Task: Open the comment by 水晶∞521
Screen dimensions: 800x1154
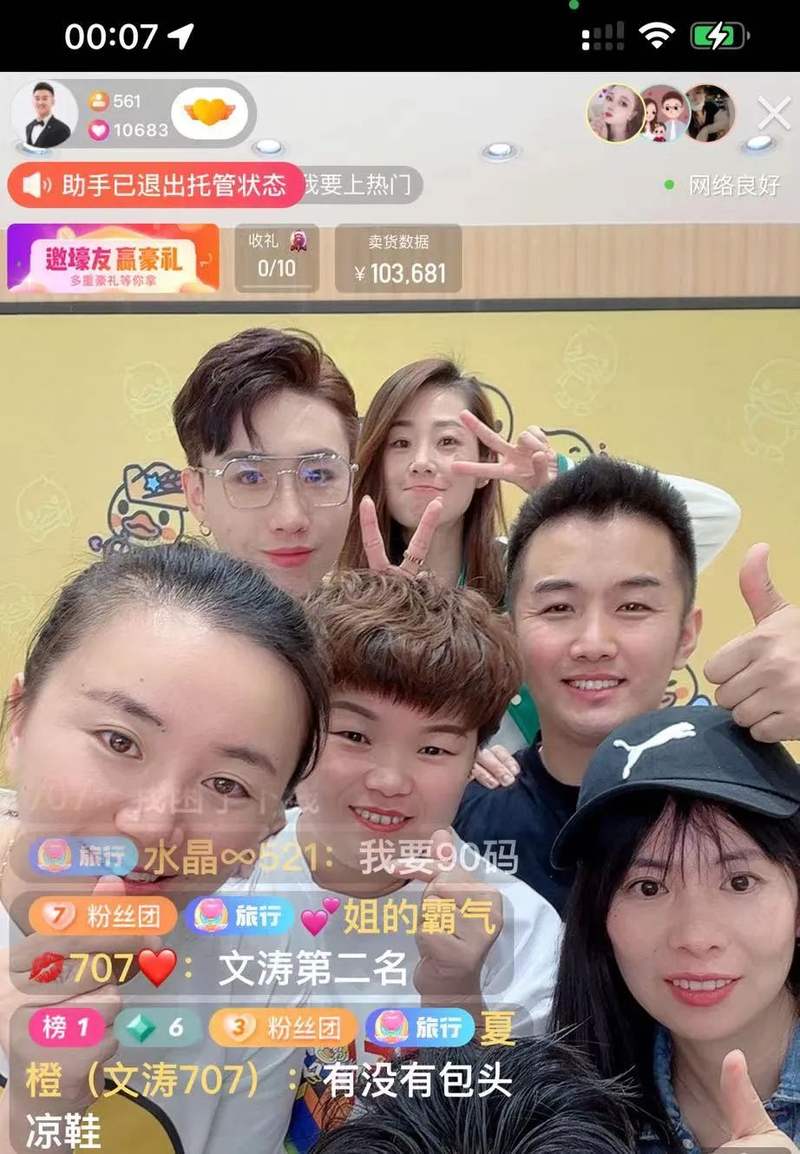Action: 272,858
